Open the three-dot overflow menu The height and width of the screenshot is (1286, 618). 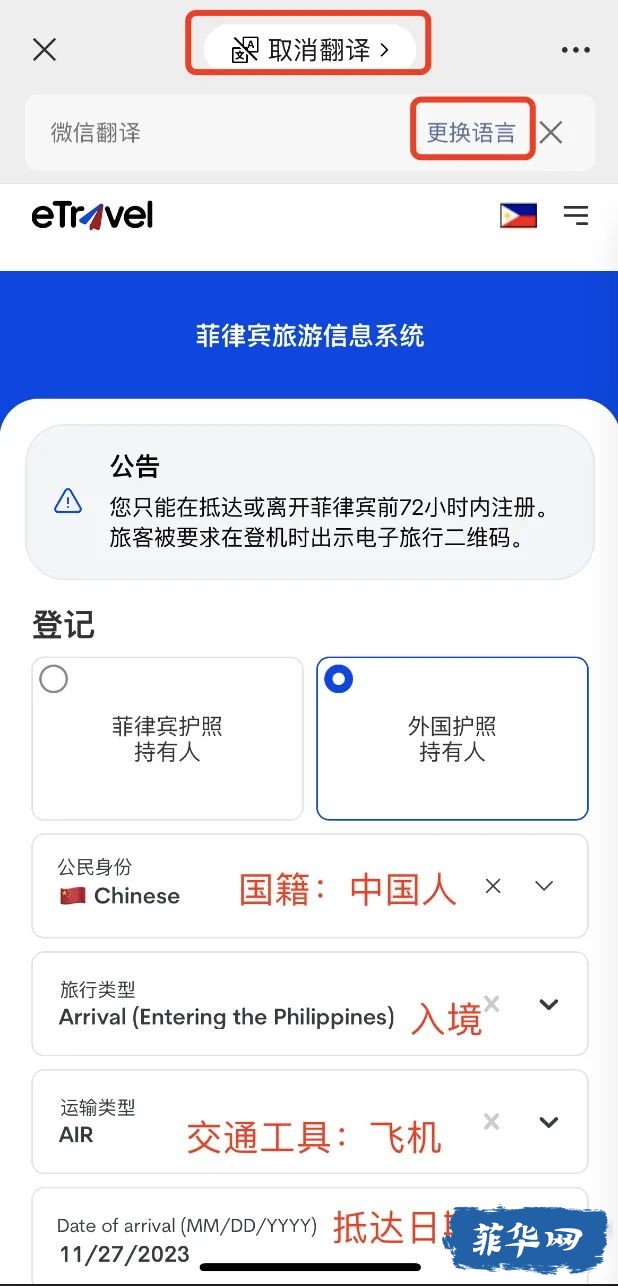tap(575, 50)
